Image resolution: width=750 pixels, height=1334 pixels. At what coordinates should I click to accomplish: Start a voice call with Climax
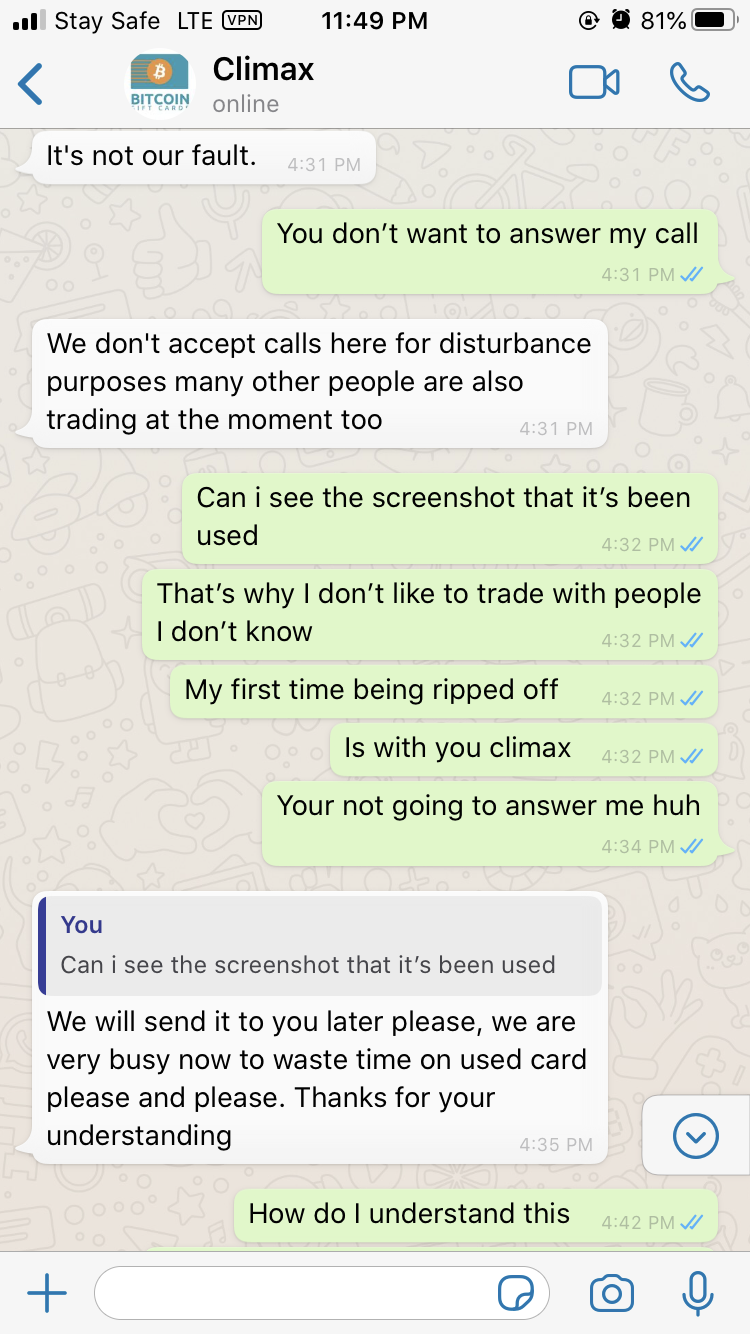point(689,83)
